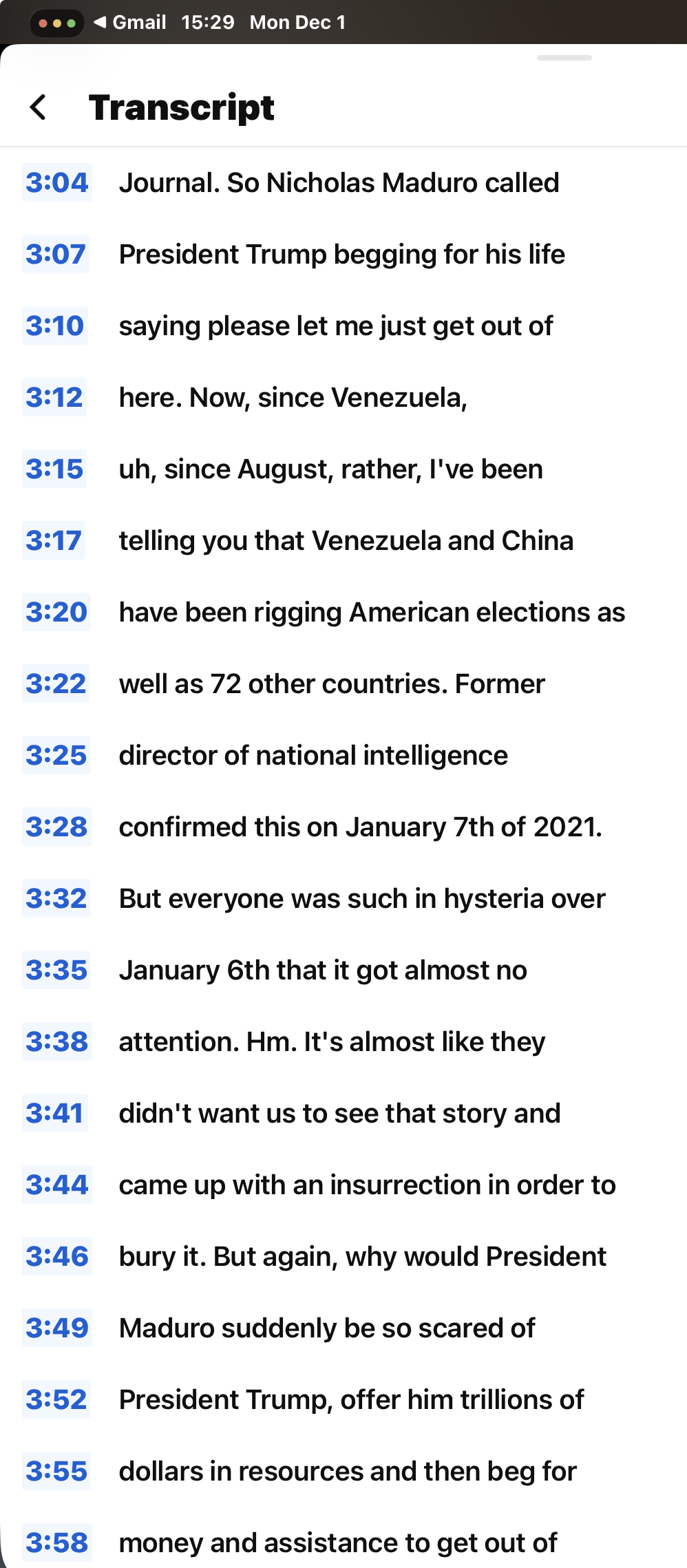
Task: Jump to the 3:38 line
Action: click(x=56, y=1041)
